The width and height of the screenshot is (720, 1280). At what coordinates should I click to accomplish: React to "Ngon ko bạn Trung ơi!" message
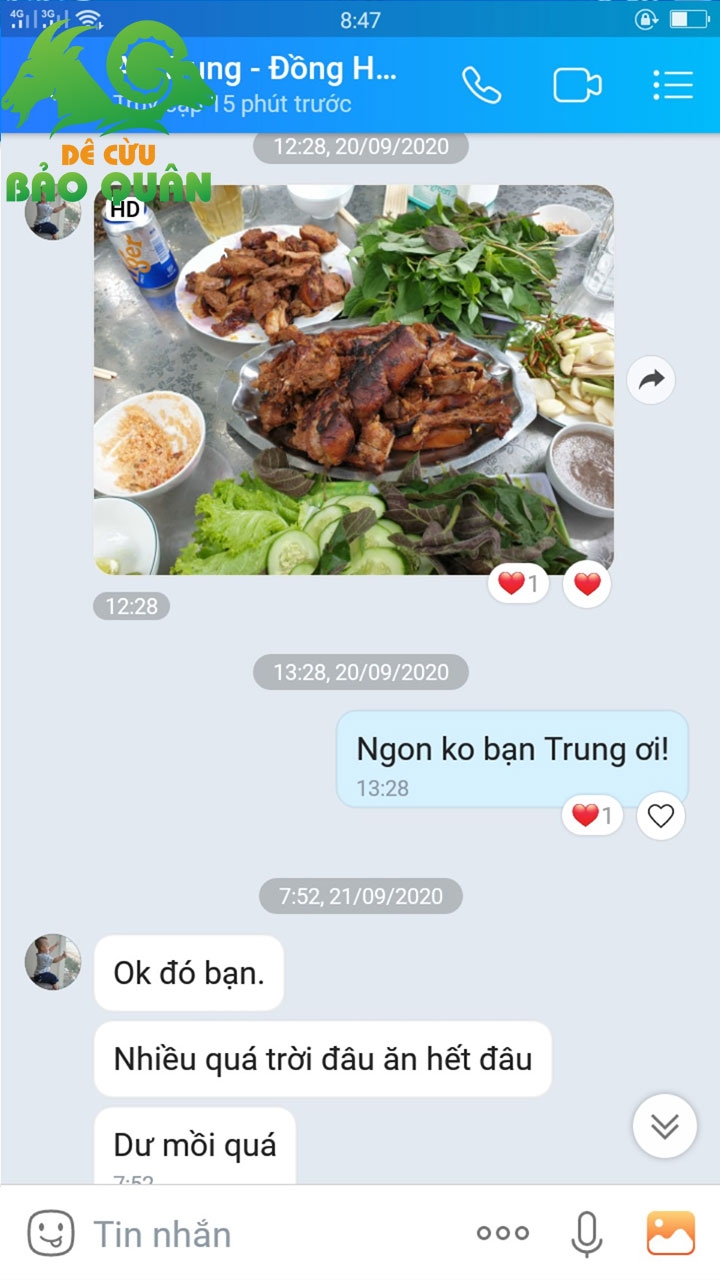tap(661, 816)
